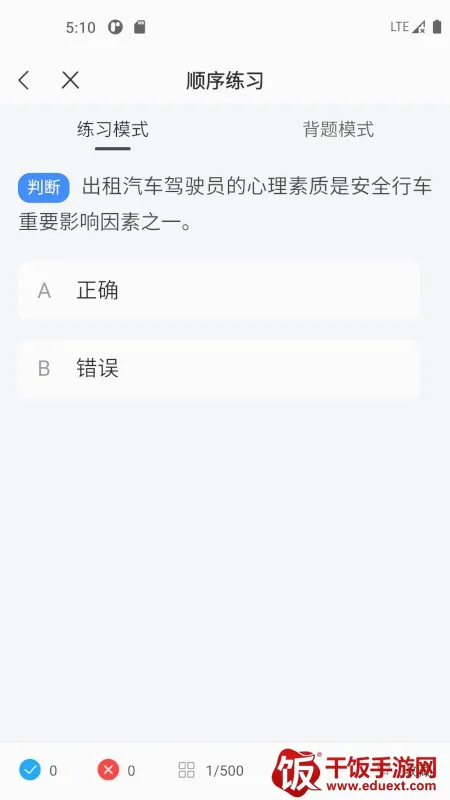Switch to 背题模式 tab
The height and width of the screenshot is (800, 450).
(338, 129)
